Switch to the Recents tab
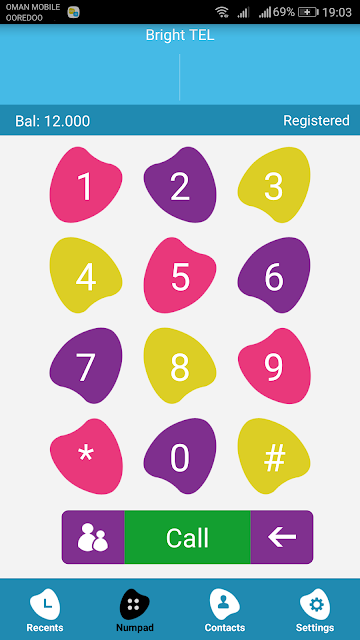360x640 pixels. coord(45,610)
